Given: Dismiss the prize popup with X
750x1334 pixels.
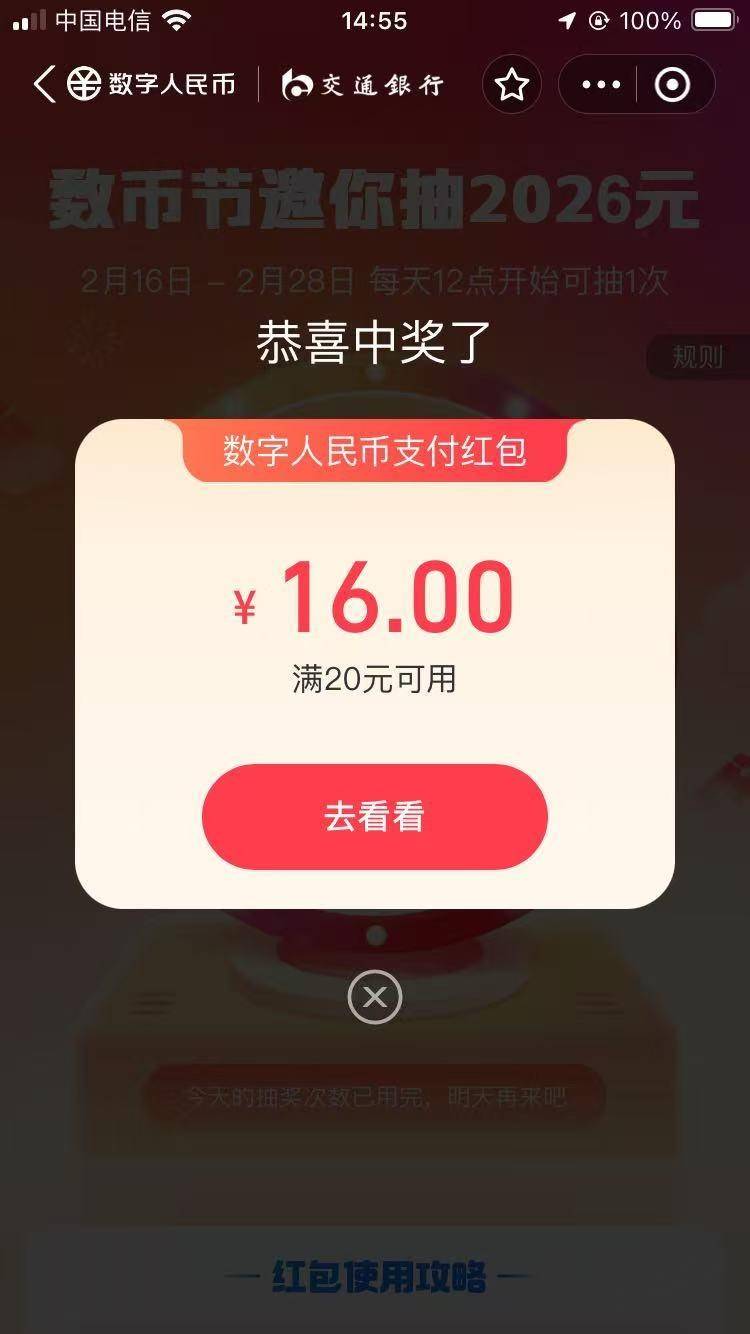Looking at the screenshot, I should (375, 996).
